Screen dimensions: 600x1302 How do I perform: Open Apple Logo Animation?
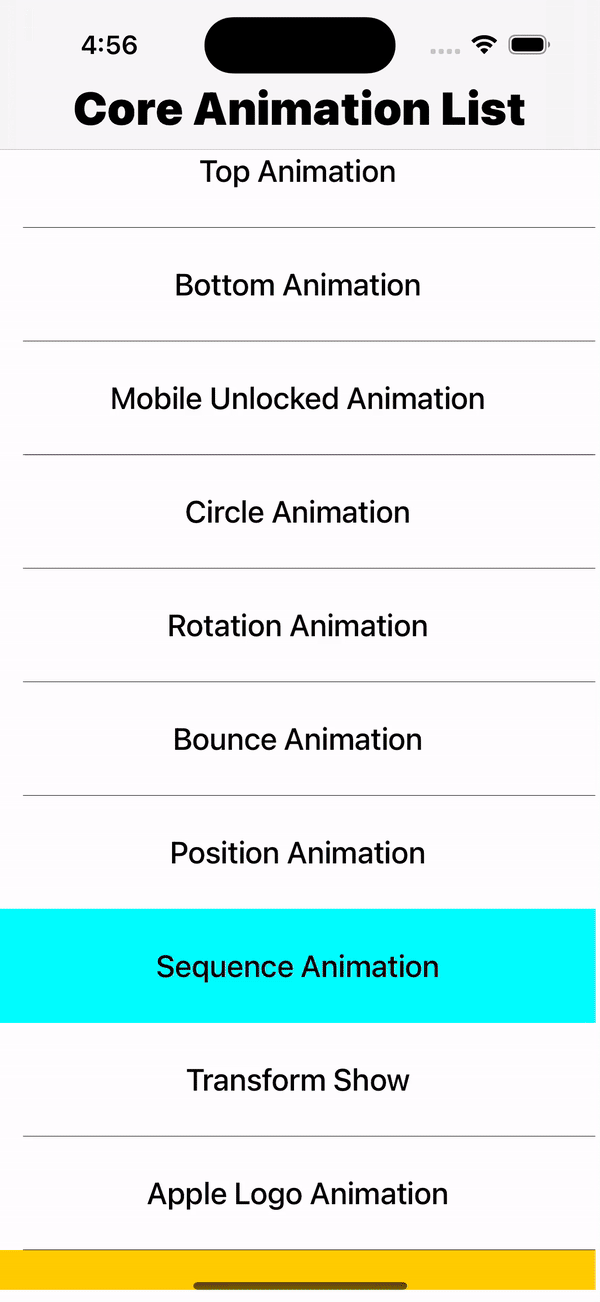[x=298, y=1194]
